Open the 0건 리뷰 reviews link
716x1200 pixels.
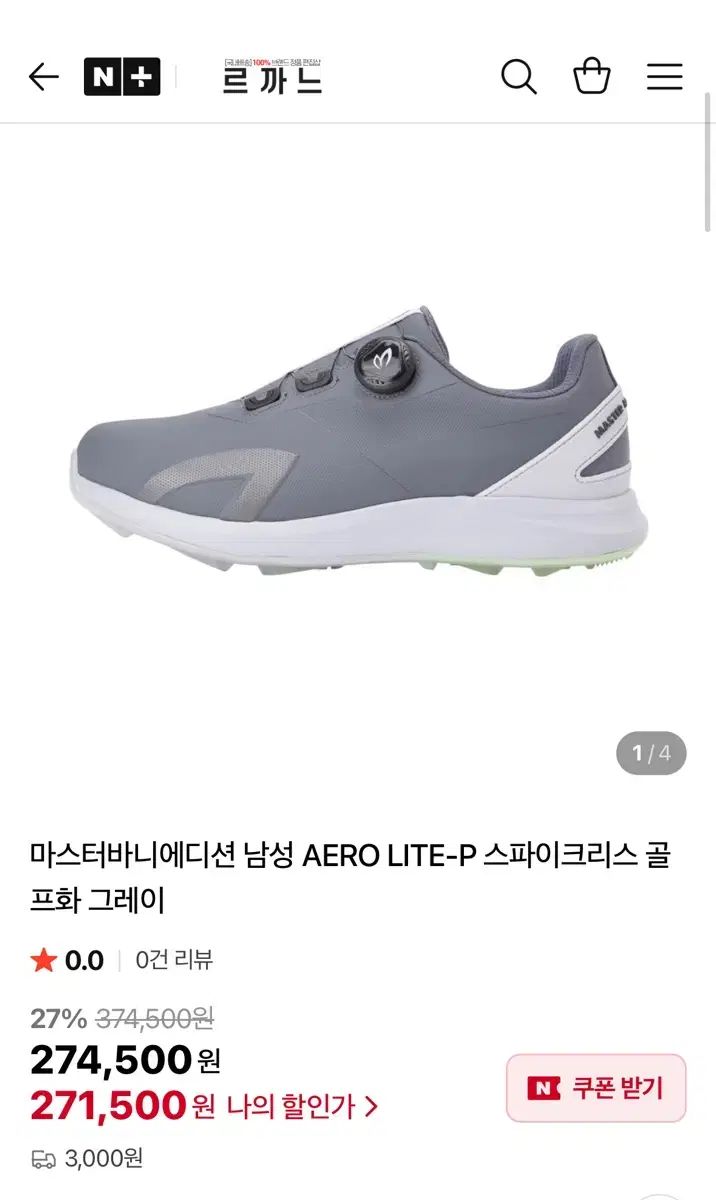(x=174, y=960)
